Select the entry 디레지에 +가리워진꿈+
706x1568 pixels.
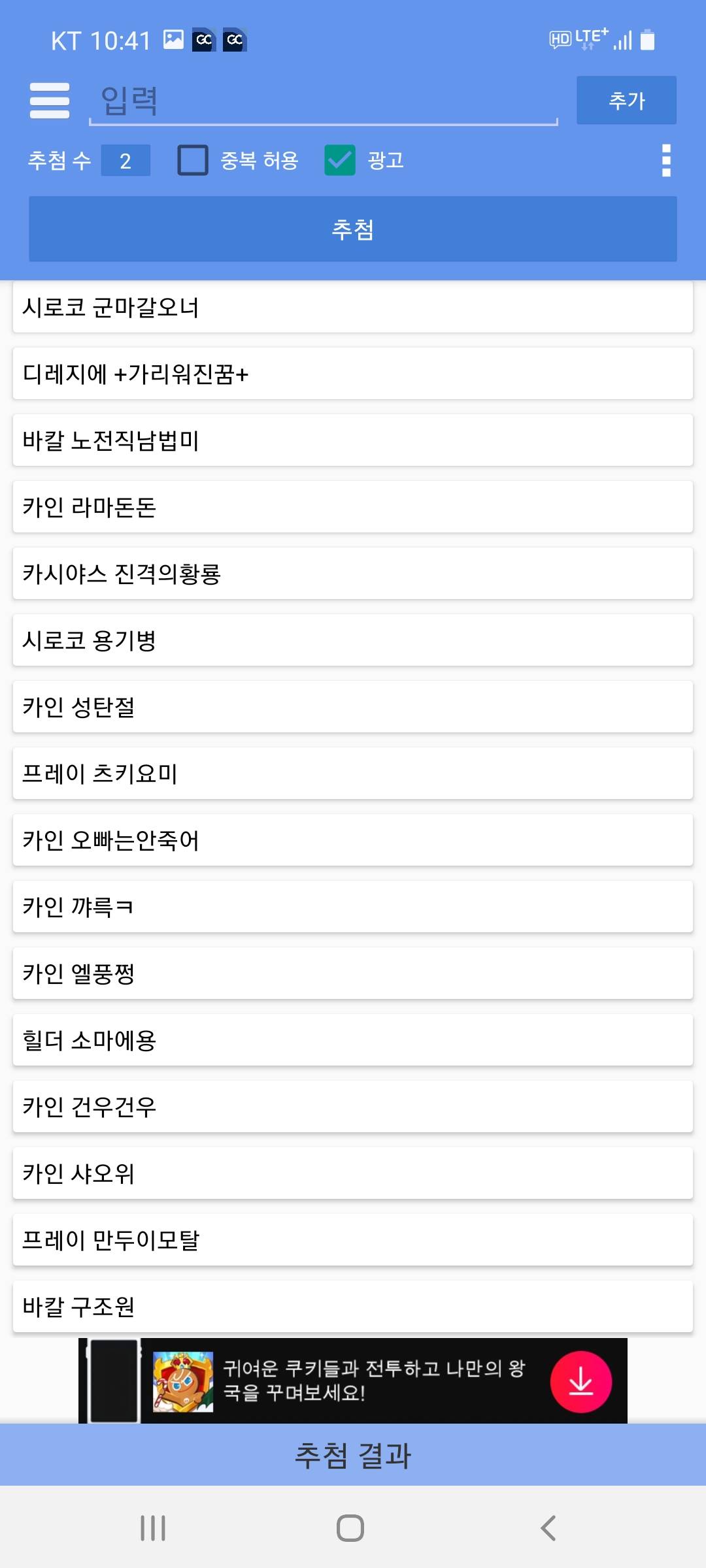(353, 374)
